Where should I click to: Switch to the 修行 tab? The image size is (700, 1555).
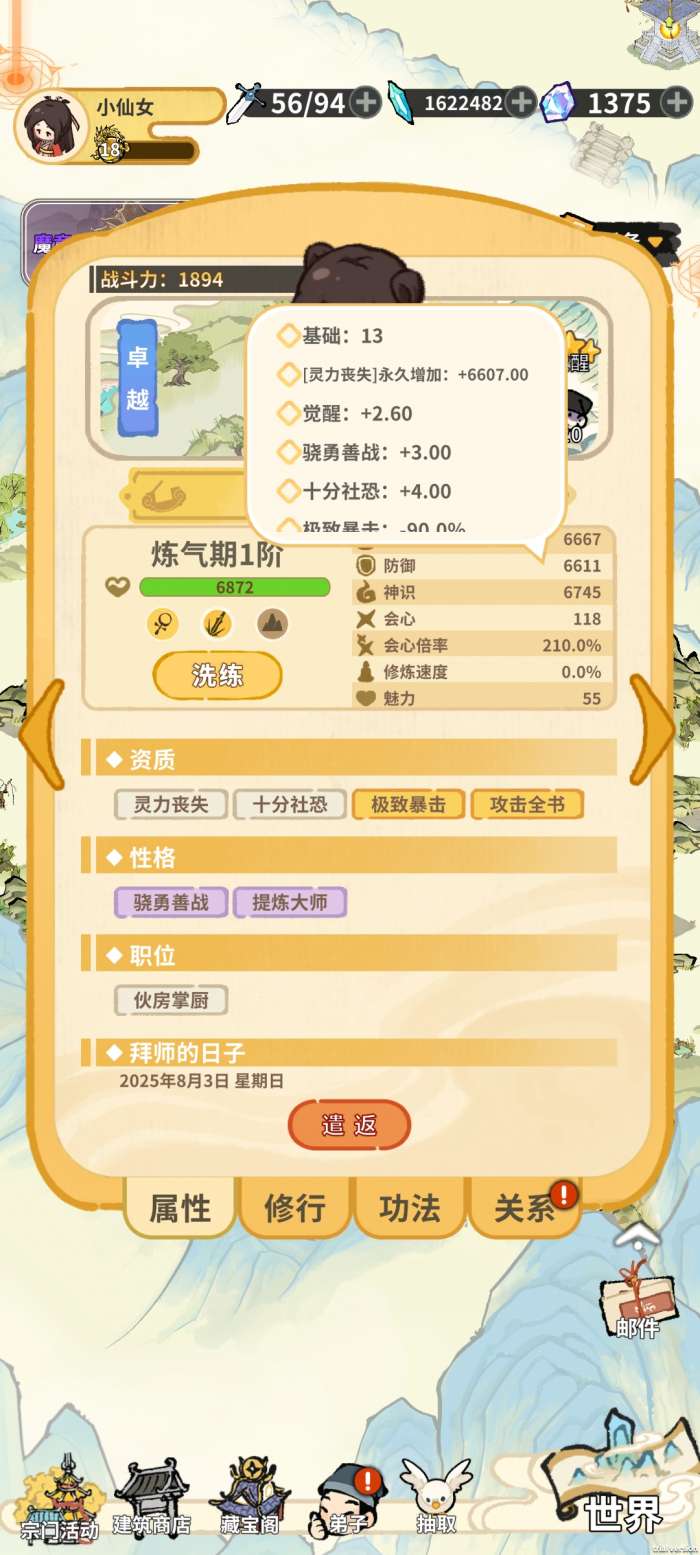click(x=295, y=1208)
